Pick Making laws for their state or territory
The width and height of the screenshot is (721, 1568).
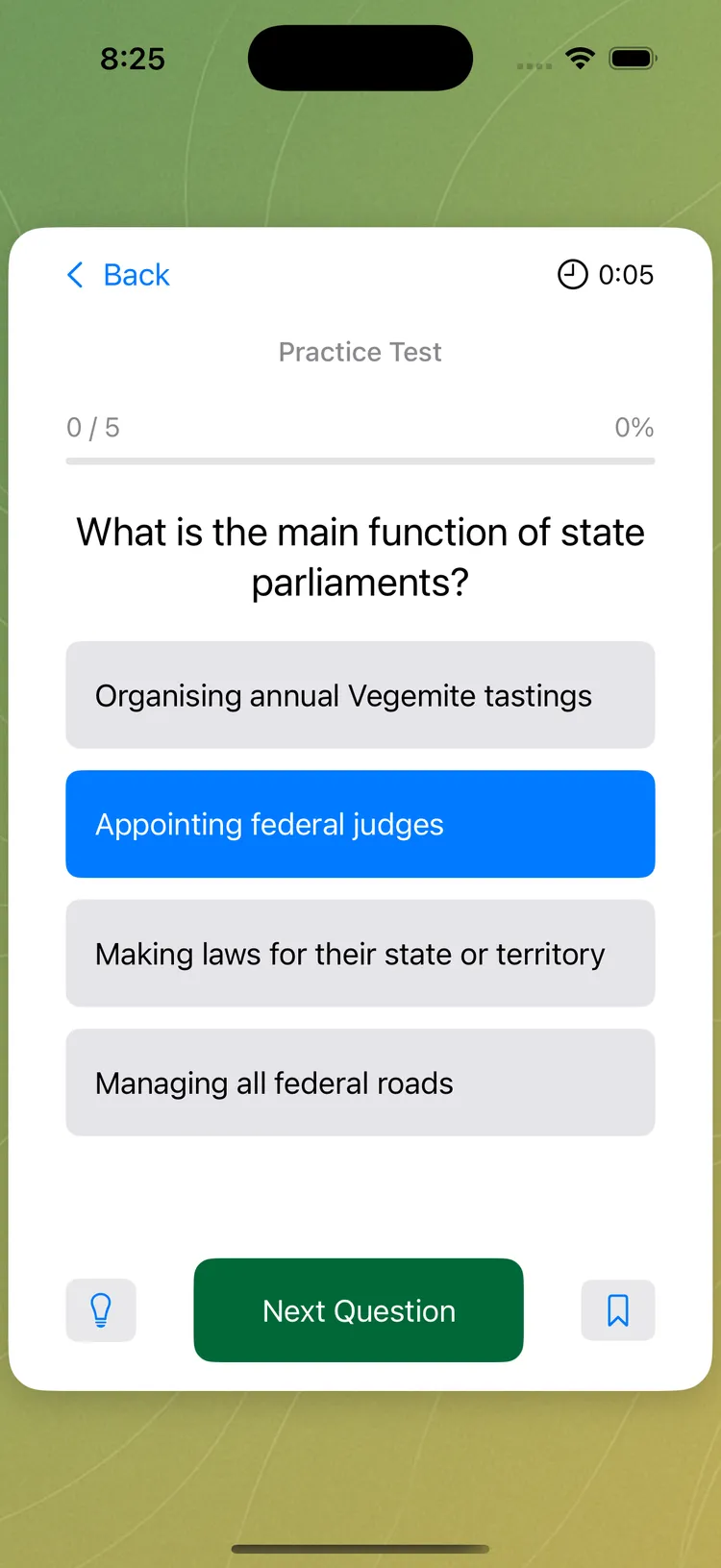360,954
